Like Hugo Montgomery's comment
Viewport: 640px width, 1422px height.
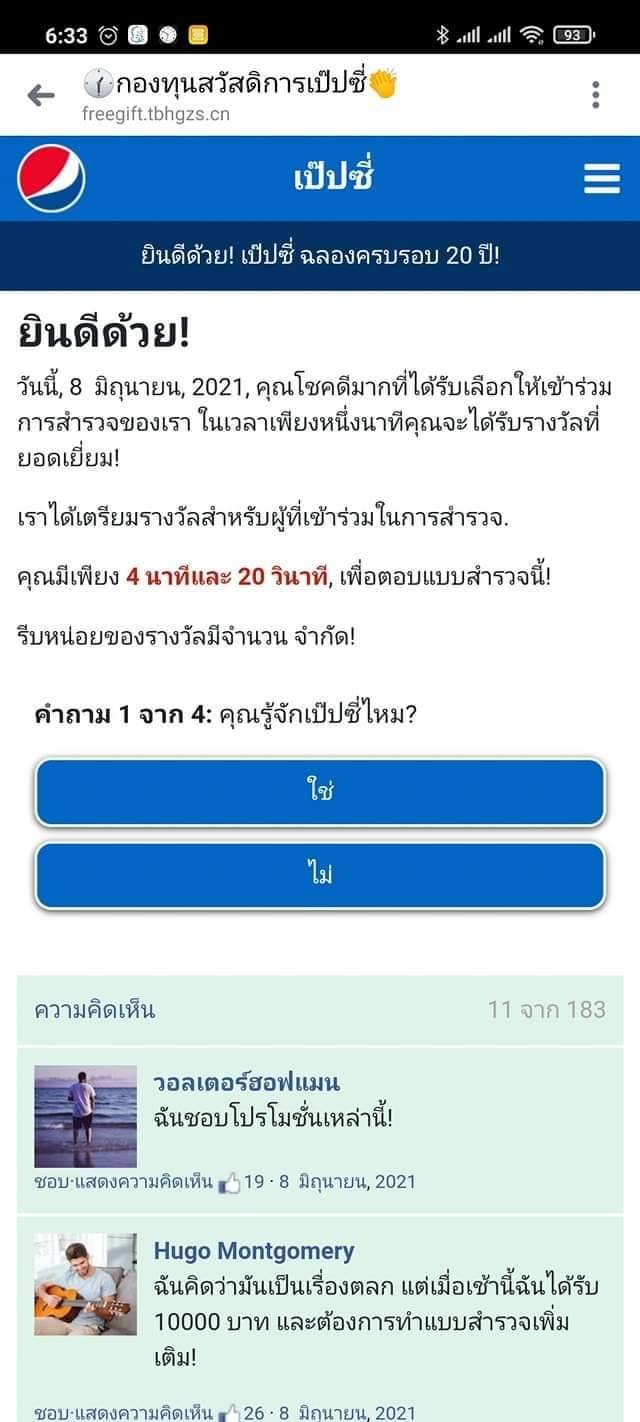point(51,1412)
